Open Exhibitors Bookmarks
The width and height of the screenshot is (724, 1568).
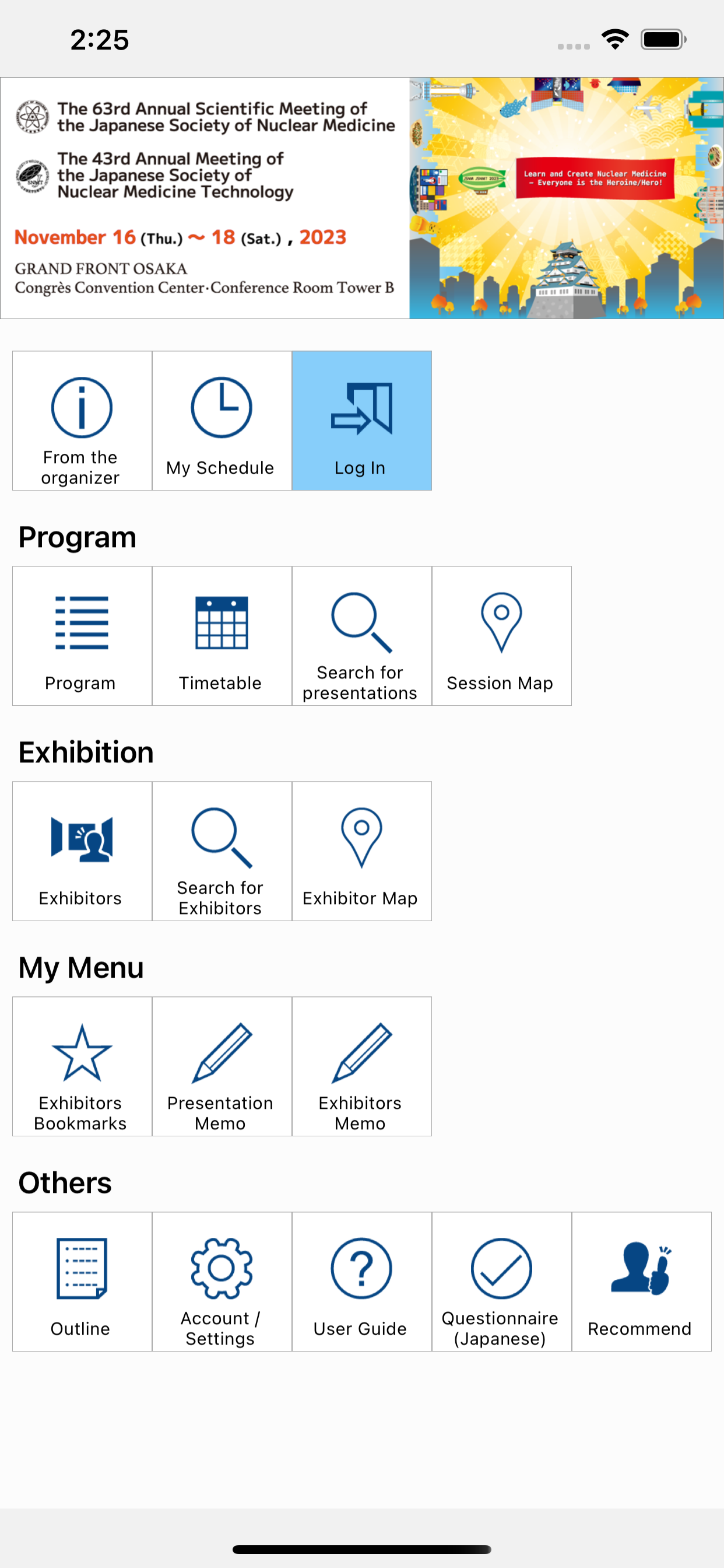82,1066
